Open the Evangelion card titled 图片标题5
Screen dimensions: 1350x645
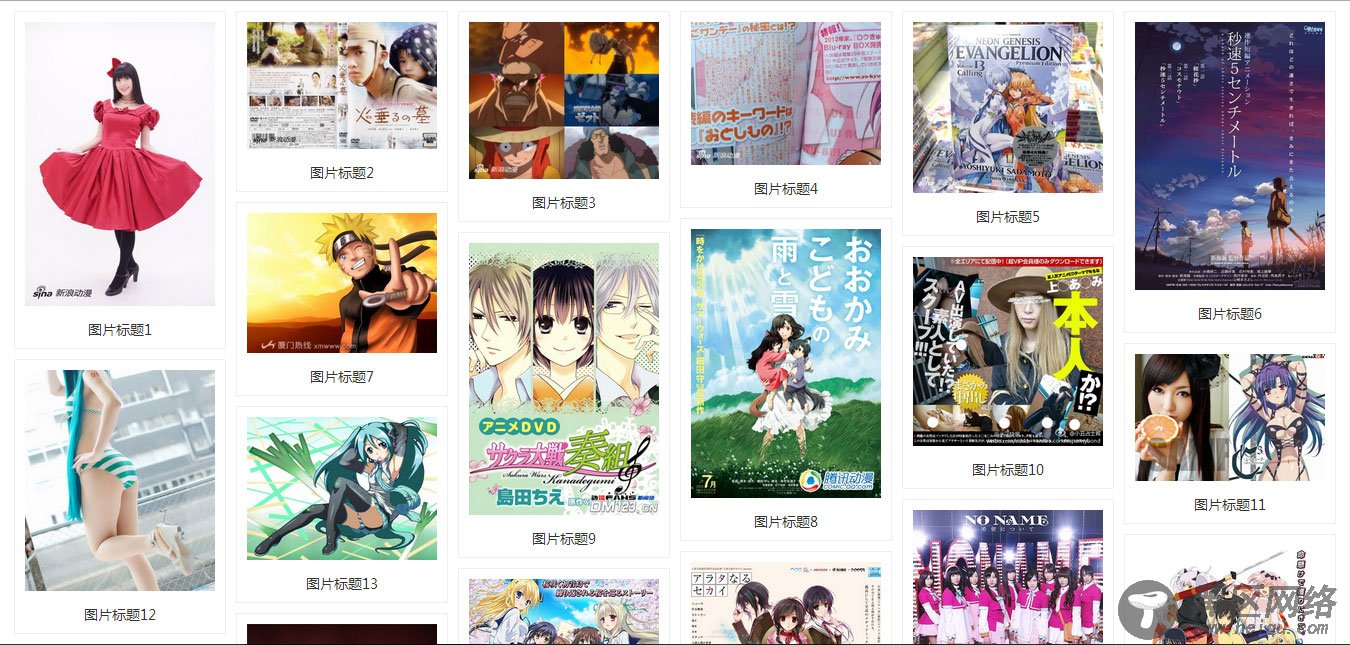[x=1008, y=107]
